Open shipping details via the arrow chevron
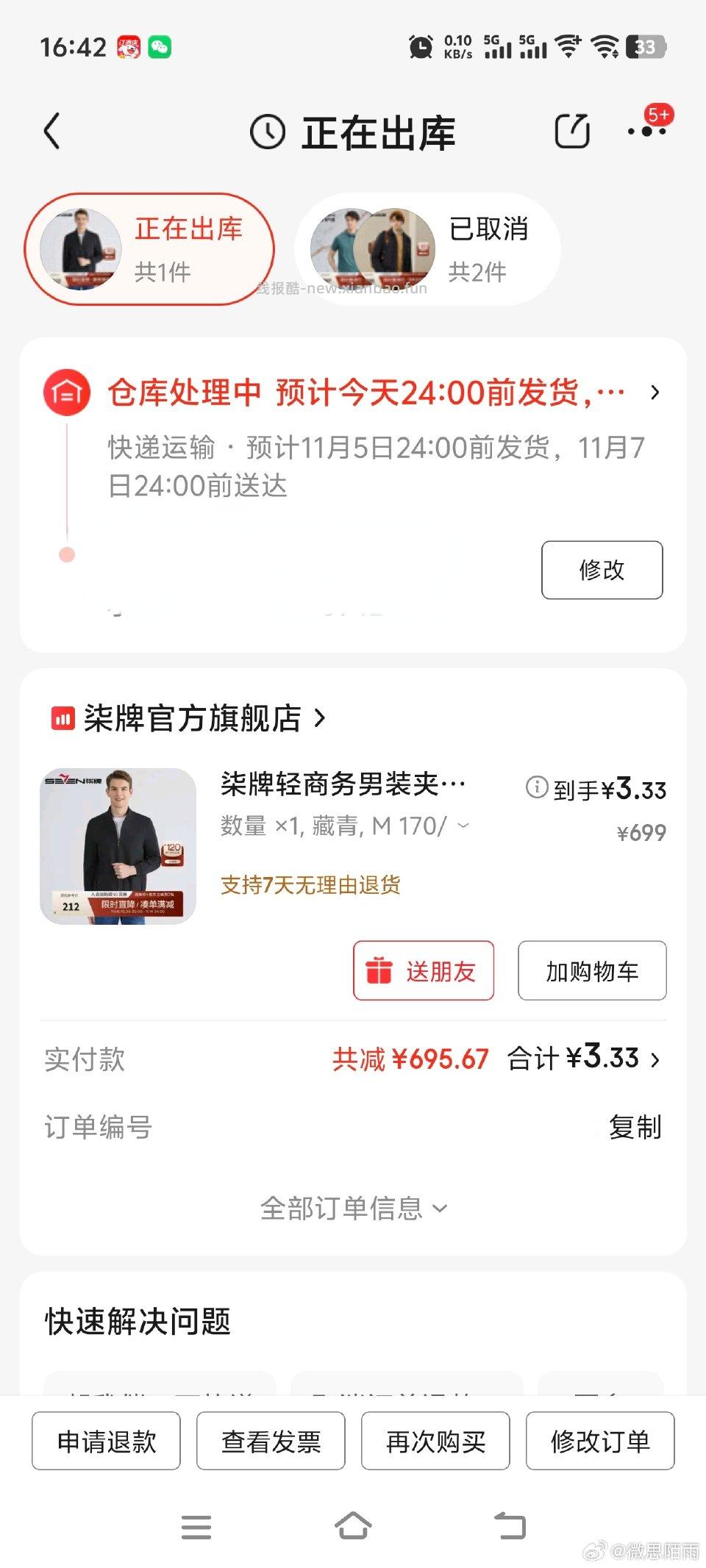Viewport: 706px width, 1568px height. point(655,393)
